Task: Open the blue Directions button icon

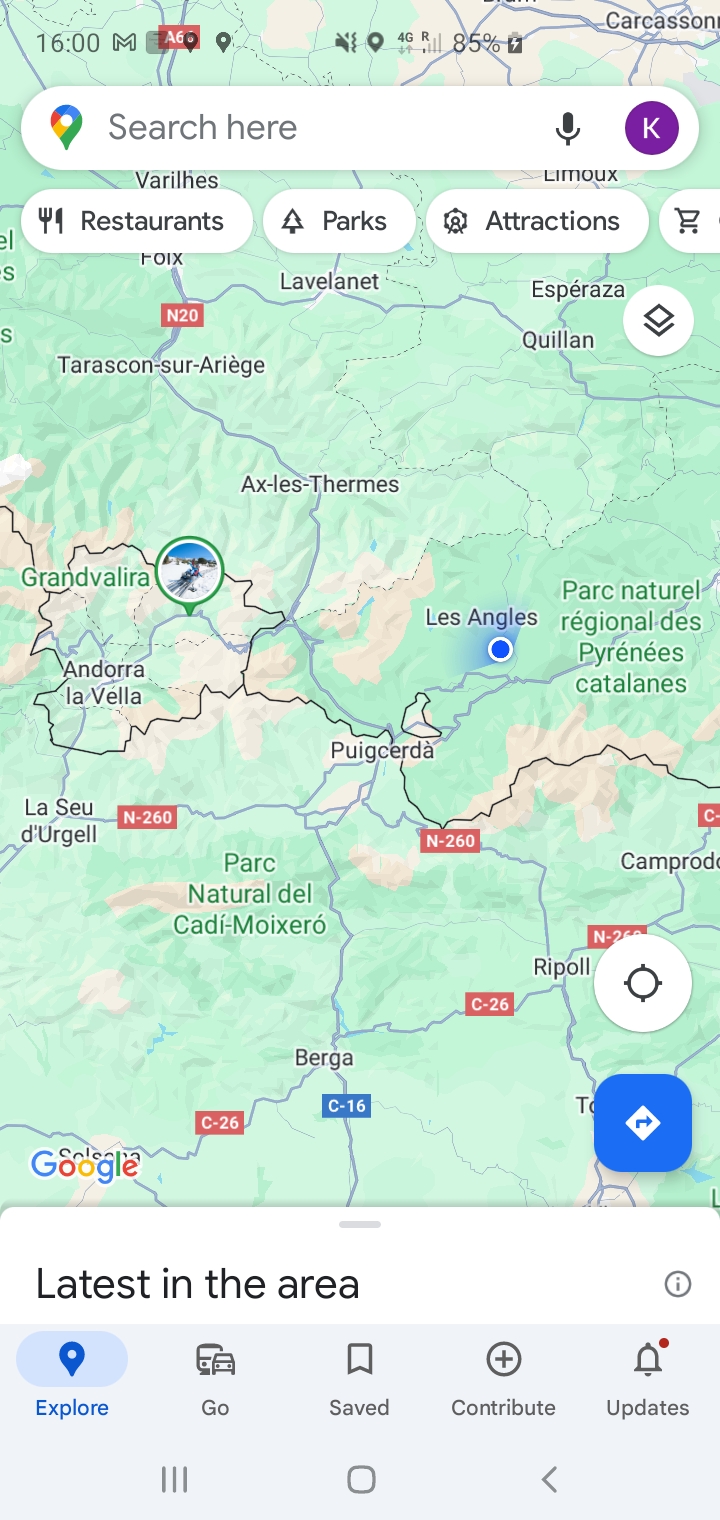Action: (x=643, y=1122)
